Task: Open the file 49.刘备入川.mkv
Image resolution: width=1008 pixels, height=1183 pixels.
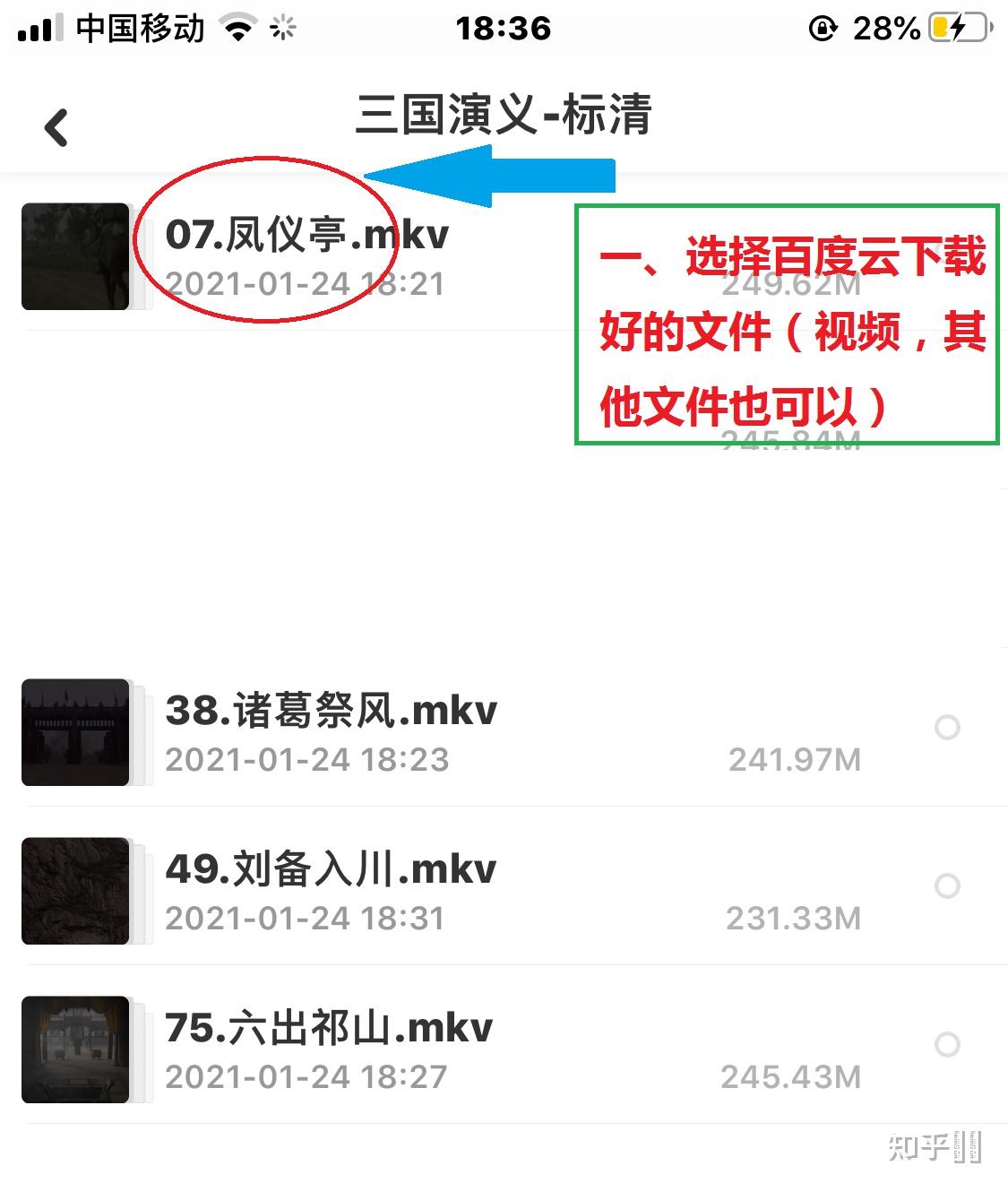Action: point(330,870)
